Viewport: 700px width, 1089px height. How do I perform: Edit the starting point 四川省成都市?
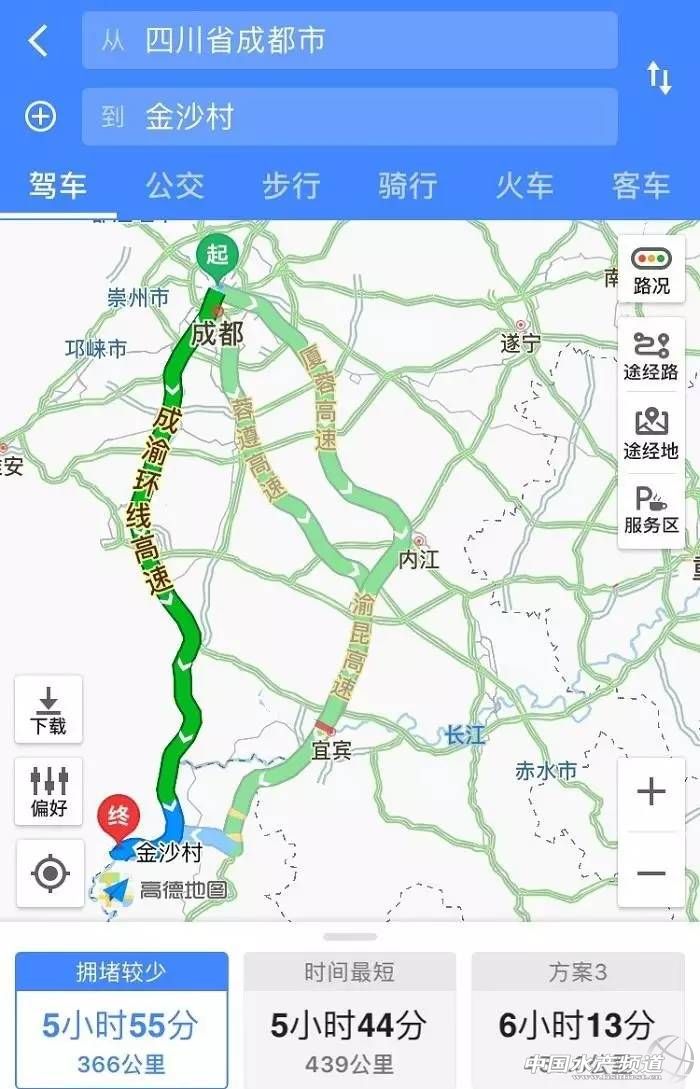(x=350, y=41)
